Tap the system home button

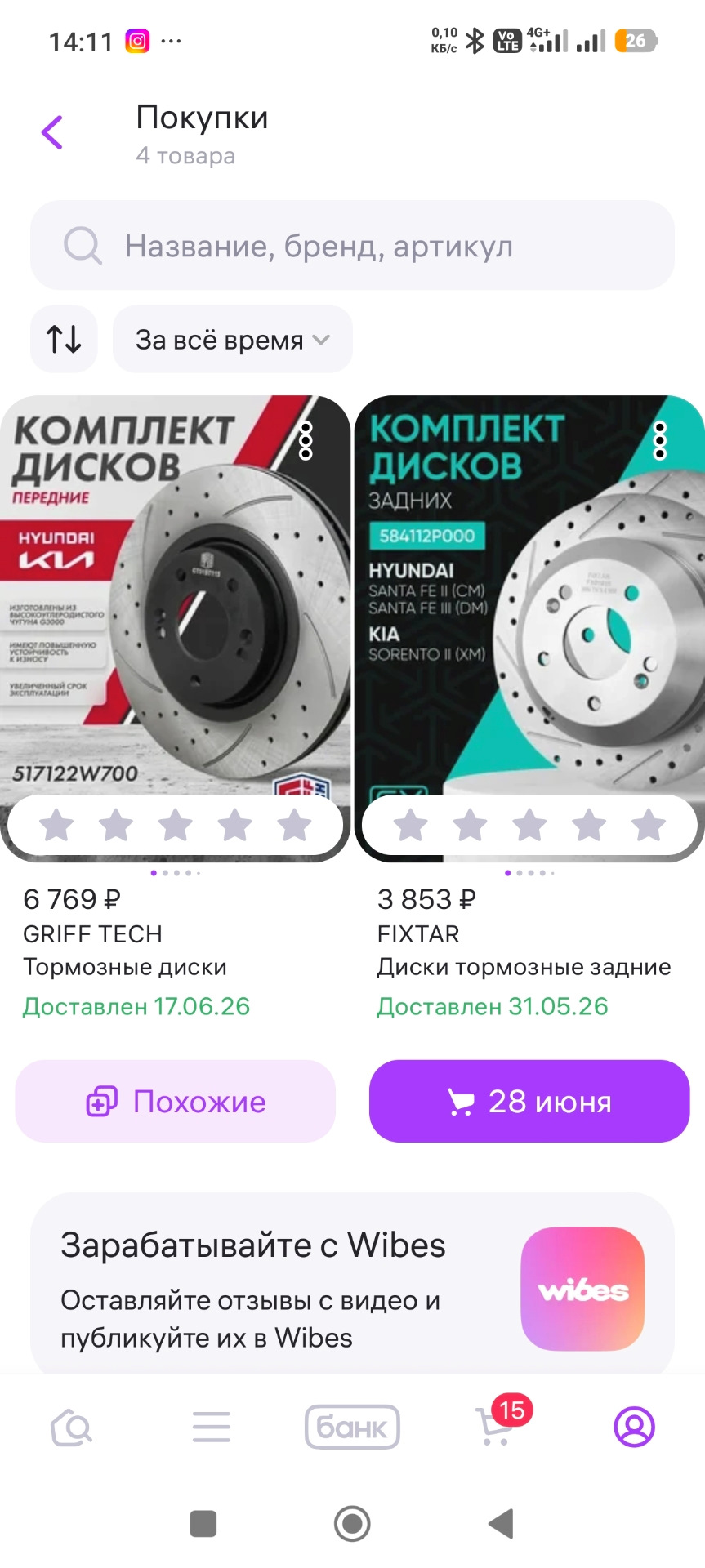(352, 1524)
